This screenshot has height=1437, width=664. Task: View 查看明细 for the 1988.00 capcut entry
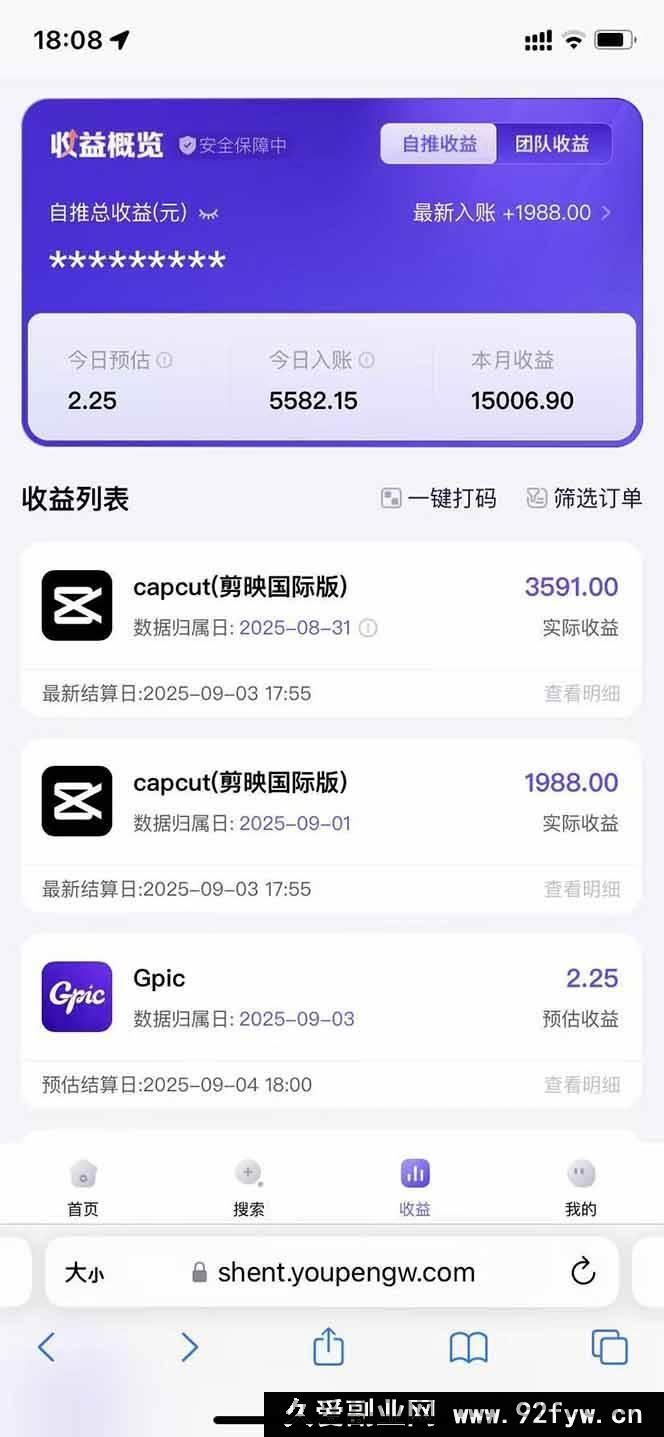tap(582, 889)
